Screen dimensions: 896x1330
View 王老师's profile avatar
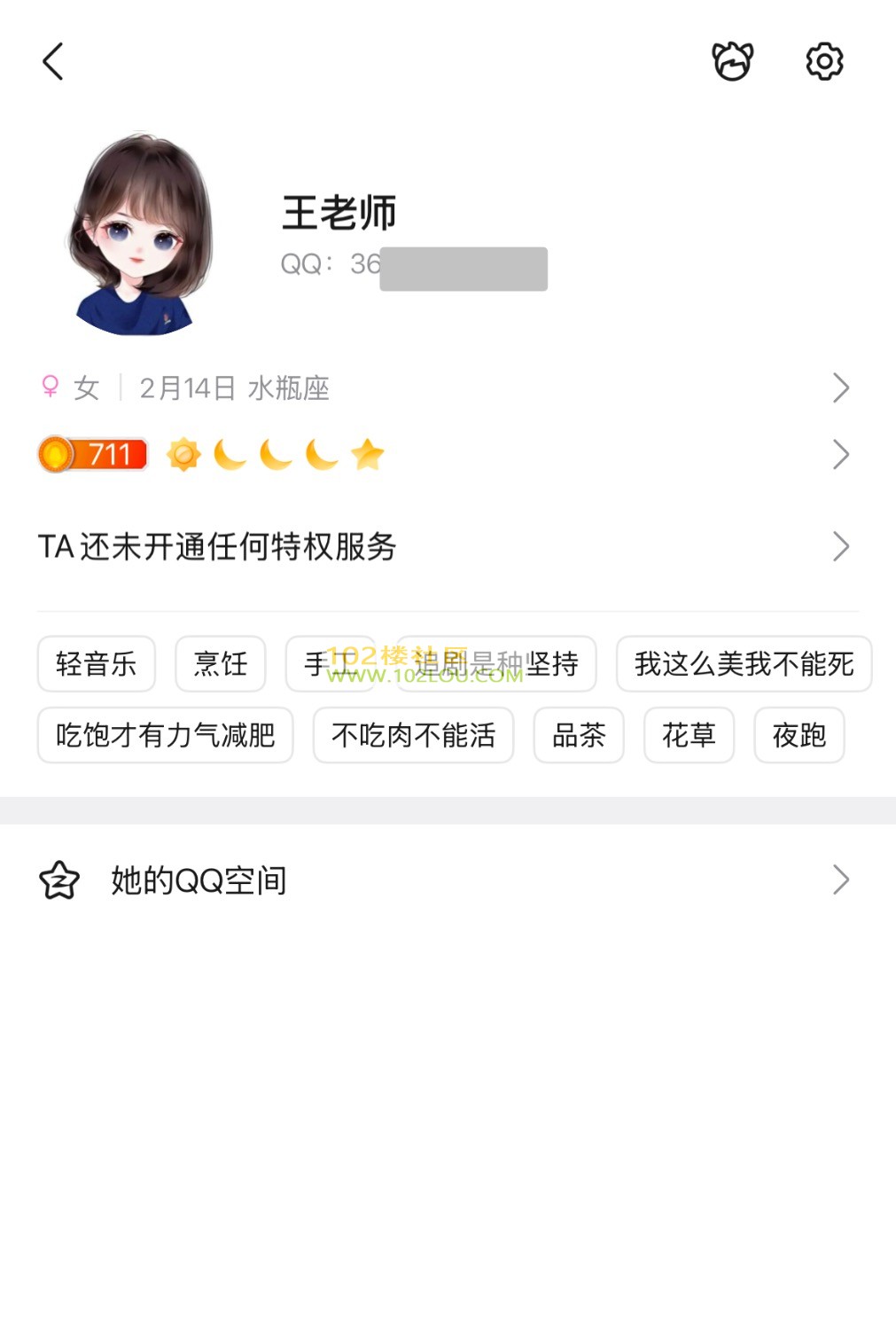(x=140, y=235)
